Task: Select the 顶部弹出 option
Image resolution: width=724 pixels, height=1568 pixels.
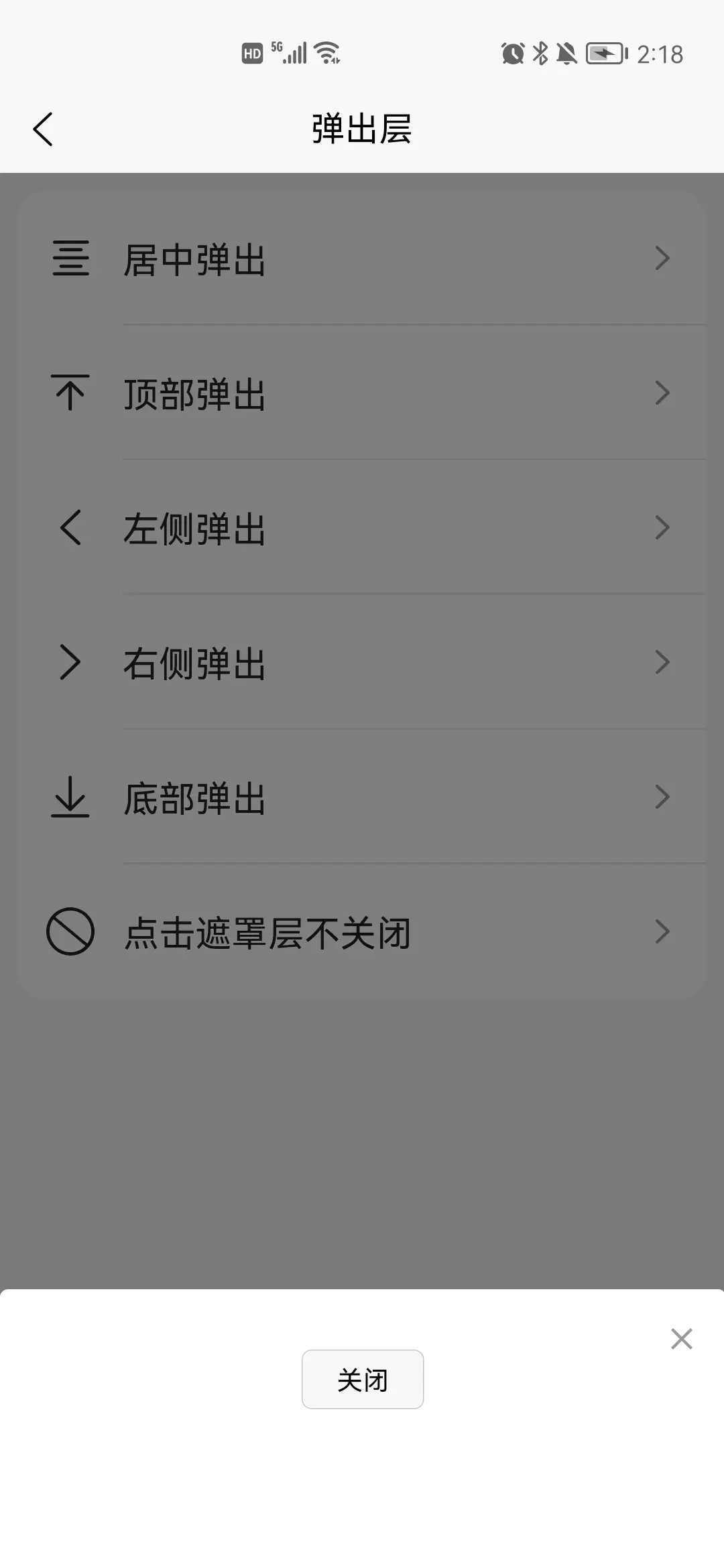Action: point(362,393)
